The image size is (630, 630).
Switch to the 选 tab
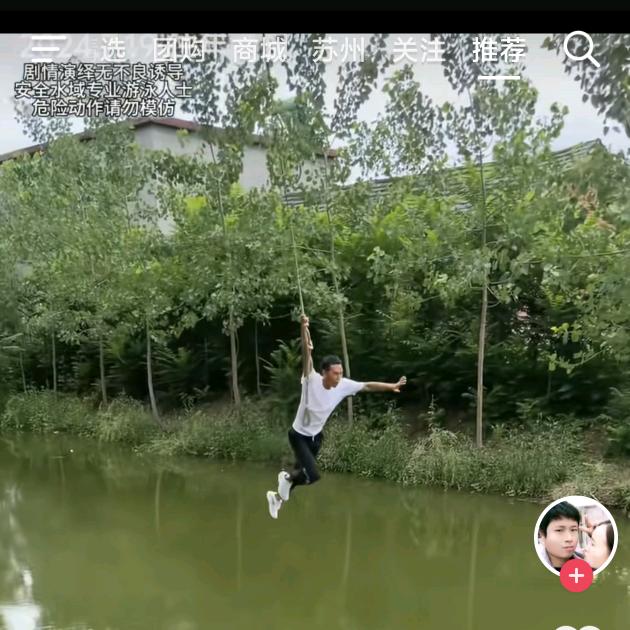coord(113,49)
